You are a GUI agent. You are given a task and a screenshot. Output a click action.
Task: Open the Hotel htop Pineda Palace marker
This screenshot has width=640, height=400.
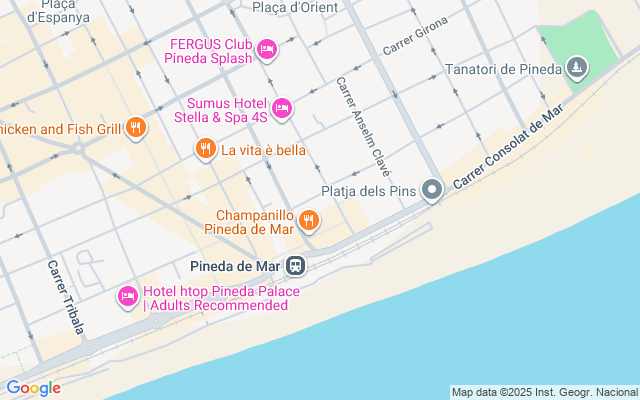(128, 296)
